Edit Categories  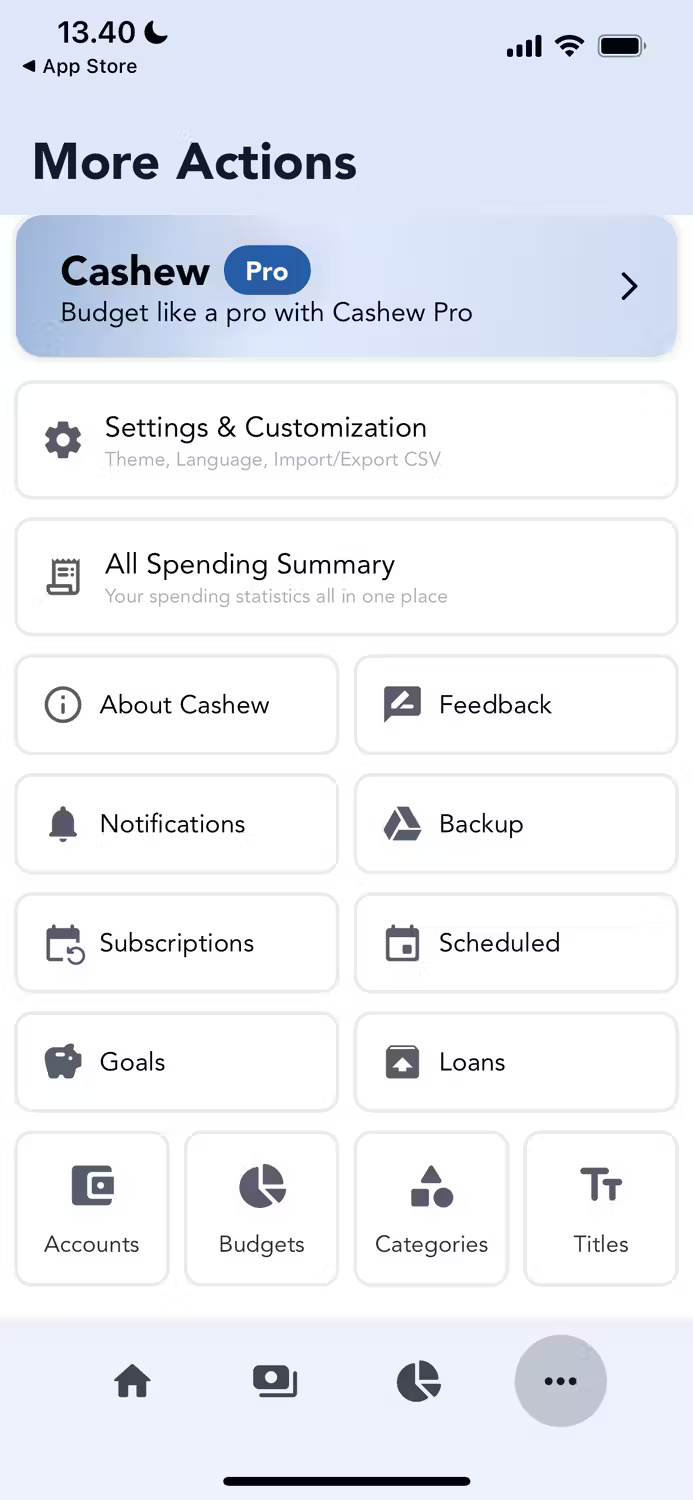pos(431,1209)
